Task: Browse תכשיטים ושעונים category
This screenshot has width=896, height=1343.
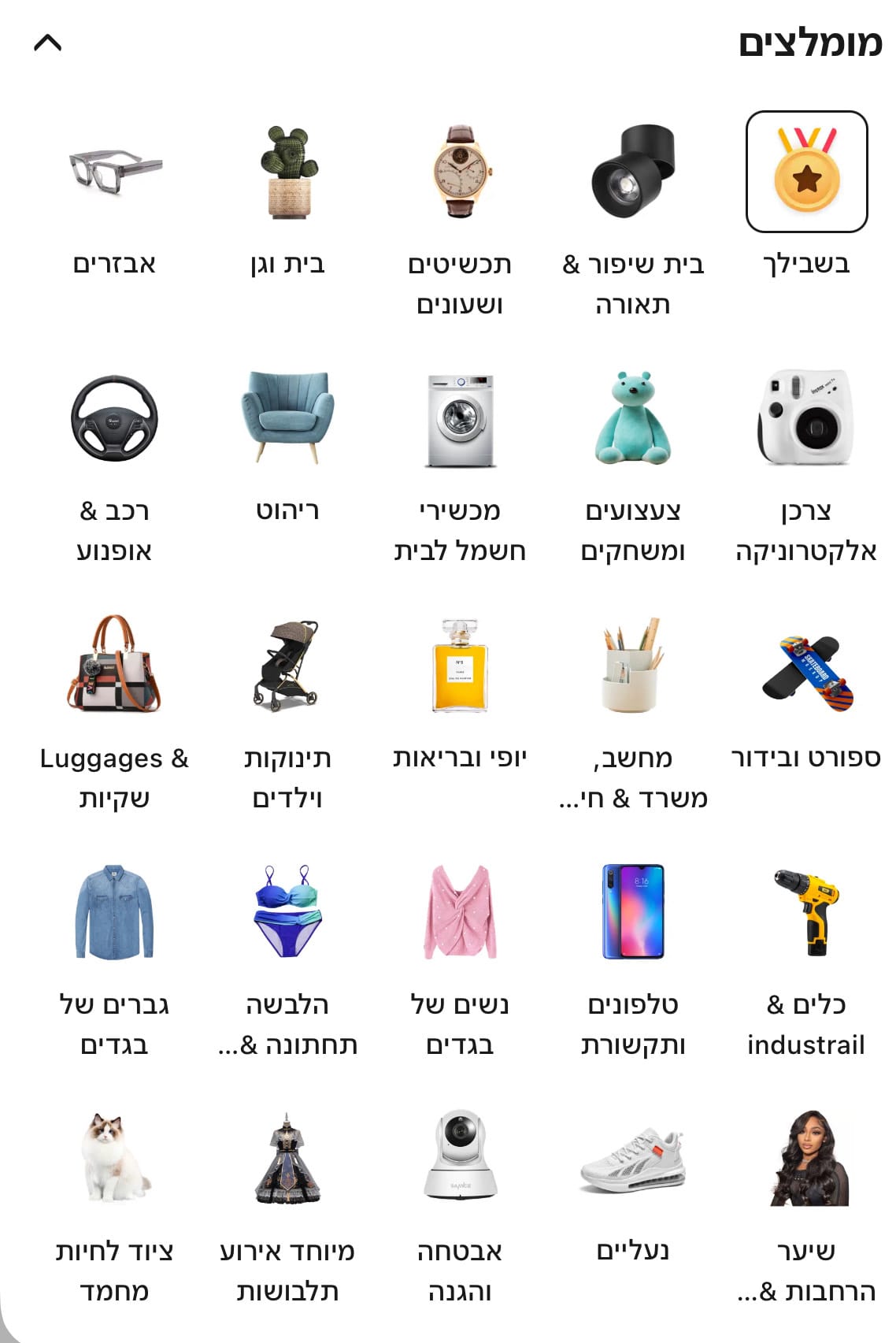Action: click(x=460, y=173)
